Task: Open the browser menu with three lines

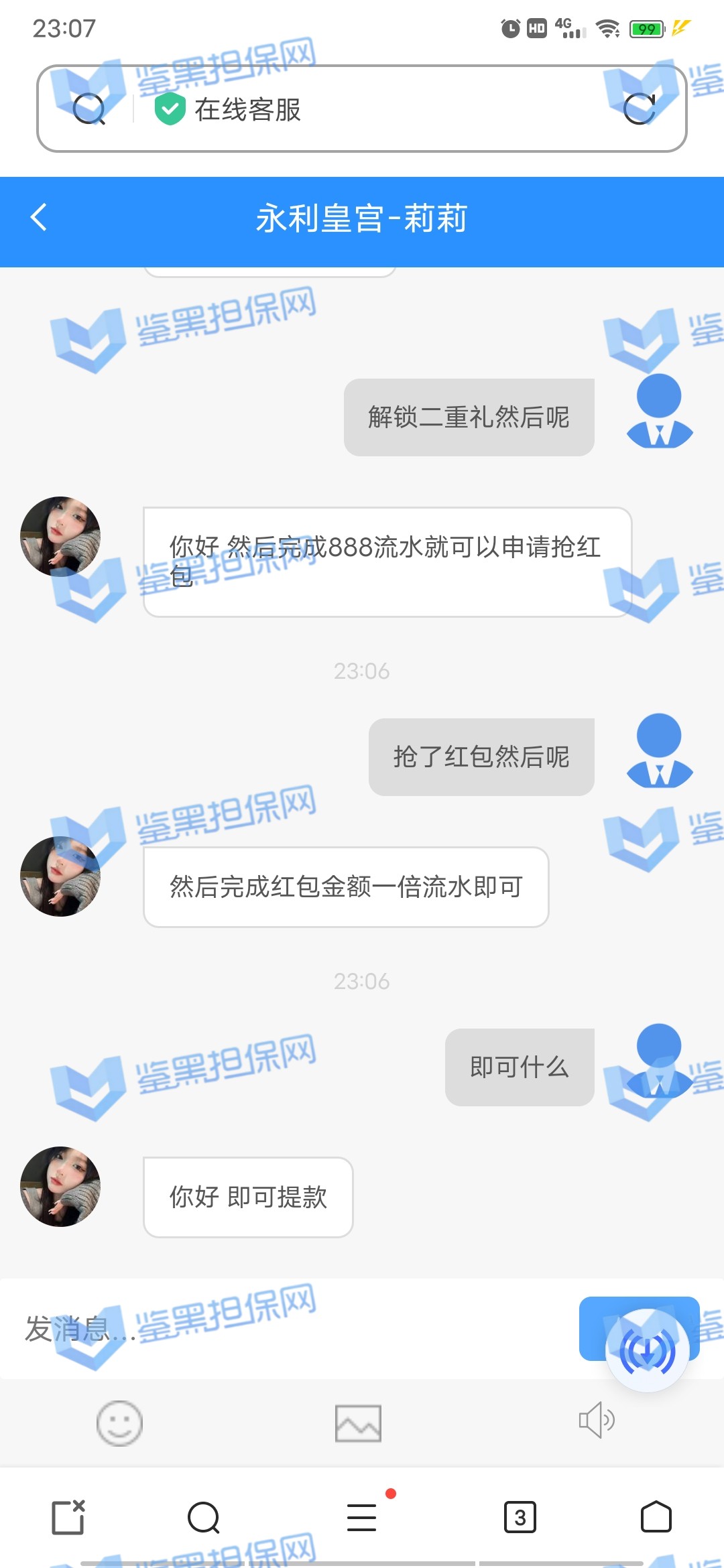Action: tap(362, 1517)
